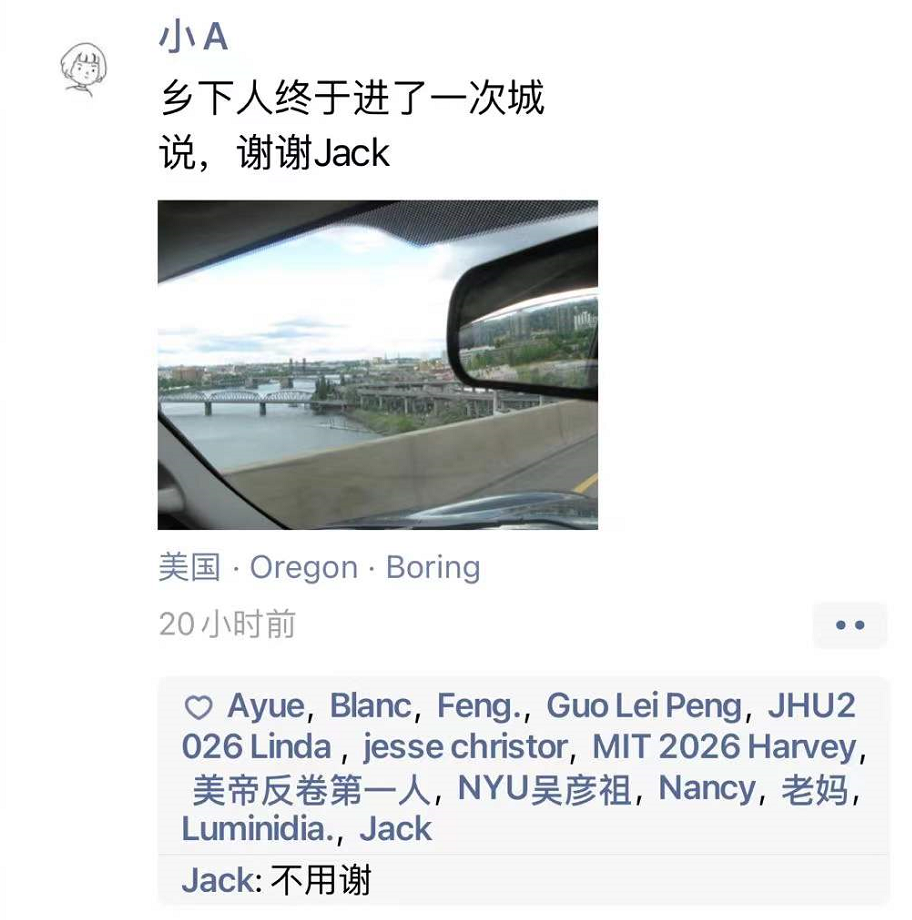Tap the poster name 小A
Image resolution: width=912 pixels, height=920 pixels.
point(193,38)
